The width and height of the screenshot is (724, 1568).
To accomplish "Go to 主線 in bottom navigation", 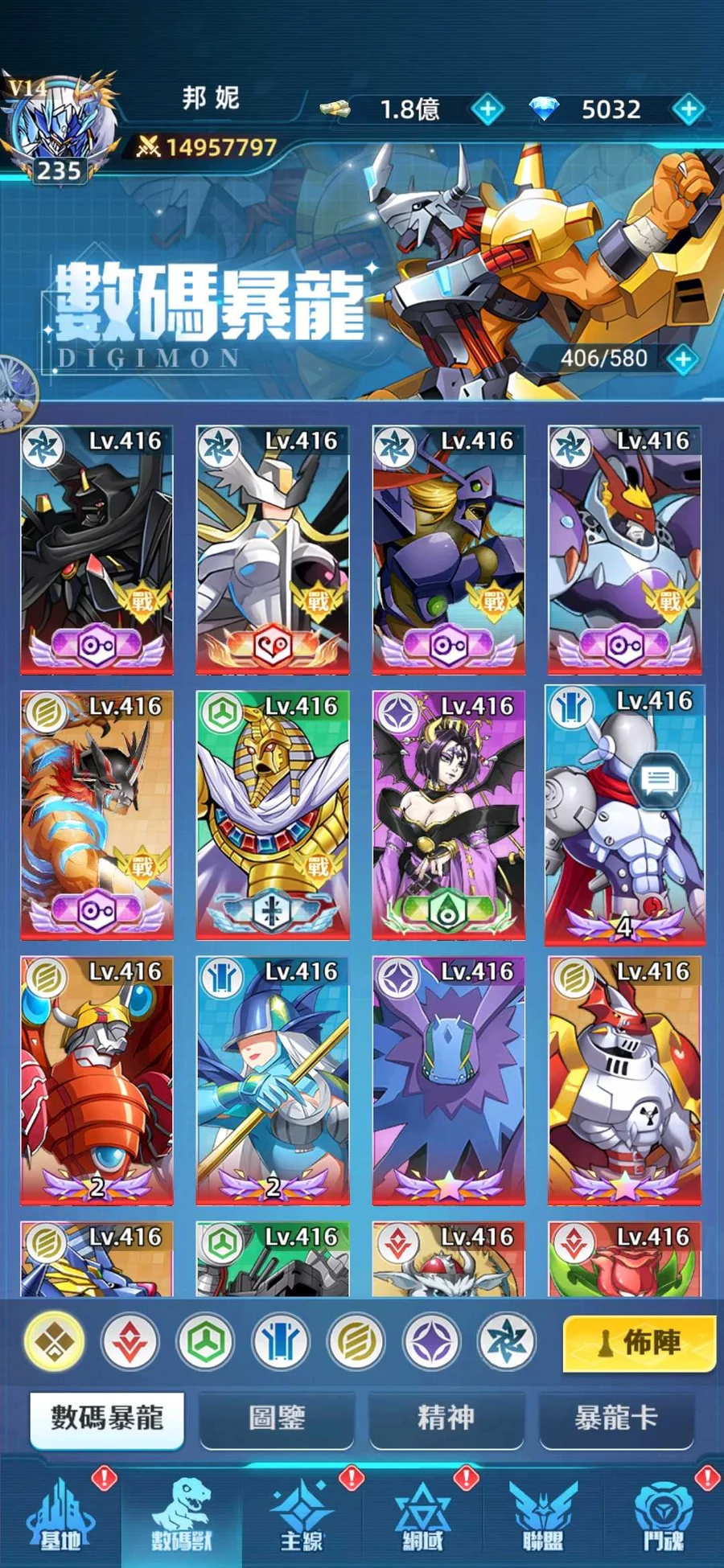I will pos(302,1516).
